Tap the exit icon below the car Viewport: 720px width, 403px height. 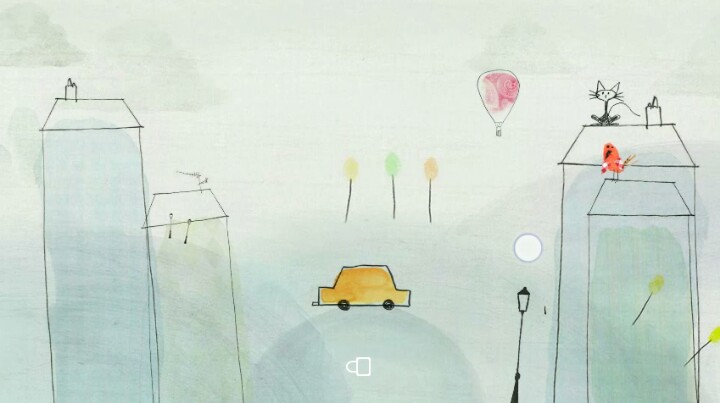[359, 367]
